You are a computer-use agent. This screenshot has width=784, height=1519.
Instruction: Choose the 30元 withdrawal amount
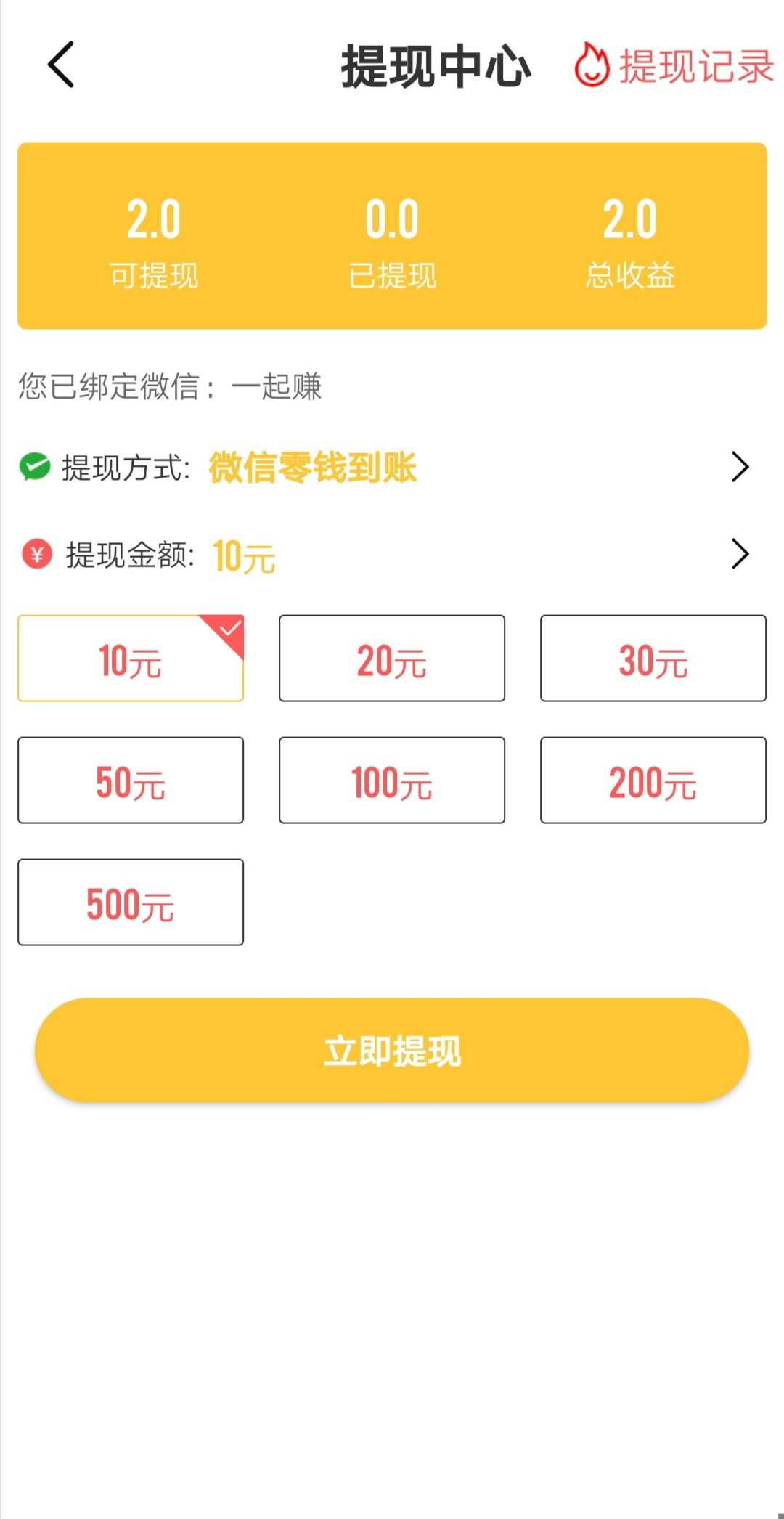tap(653, 659)
